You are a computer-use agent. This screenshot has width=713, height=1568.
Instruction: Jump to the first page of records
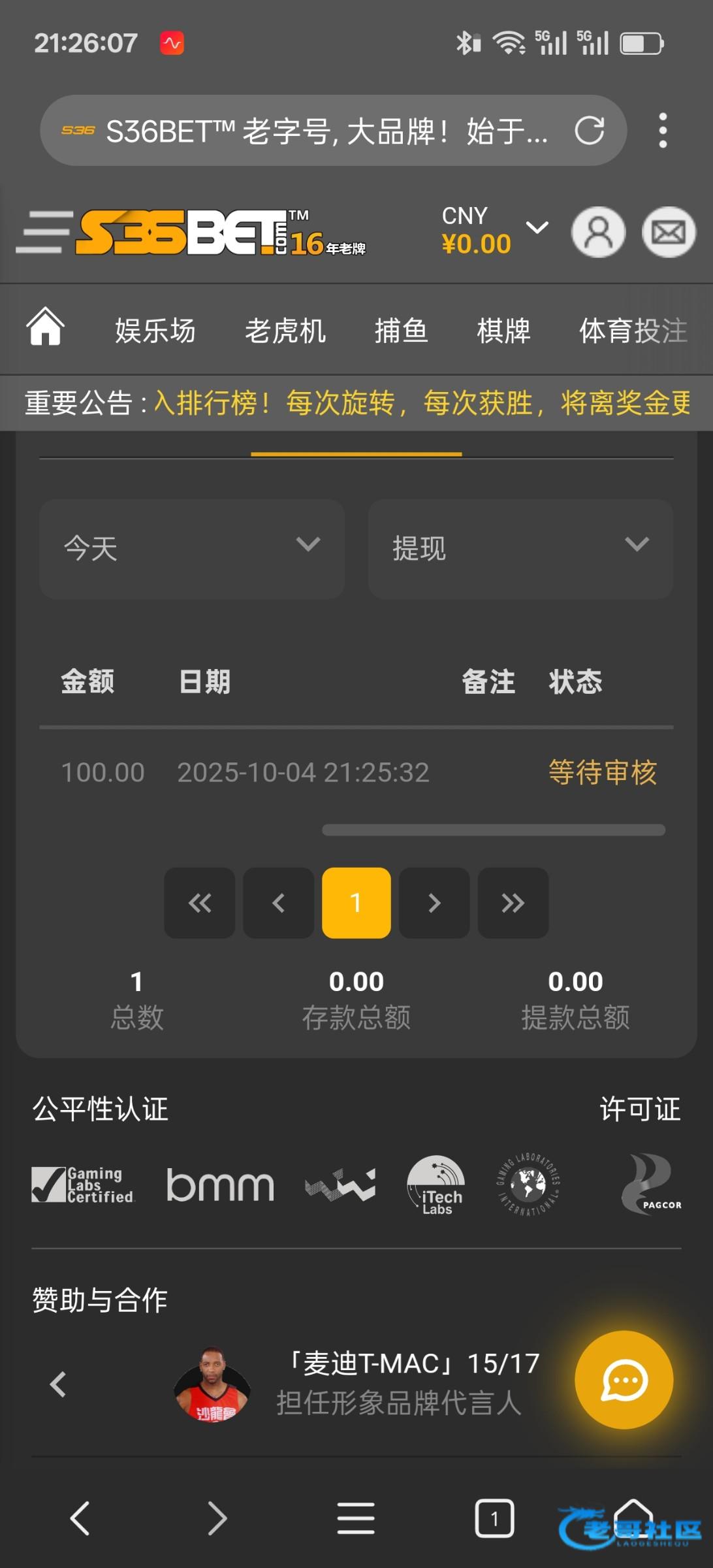click(200, 903)
